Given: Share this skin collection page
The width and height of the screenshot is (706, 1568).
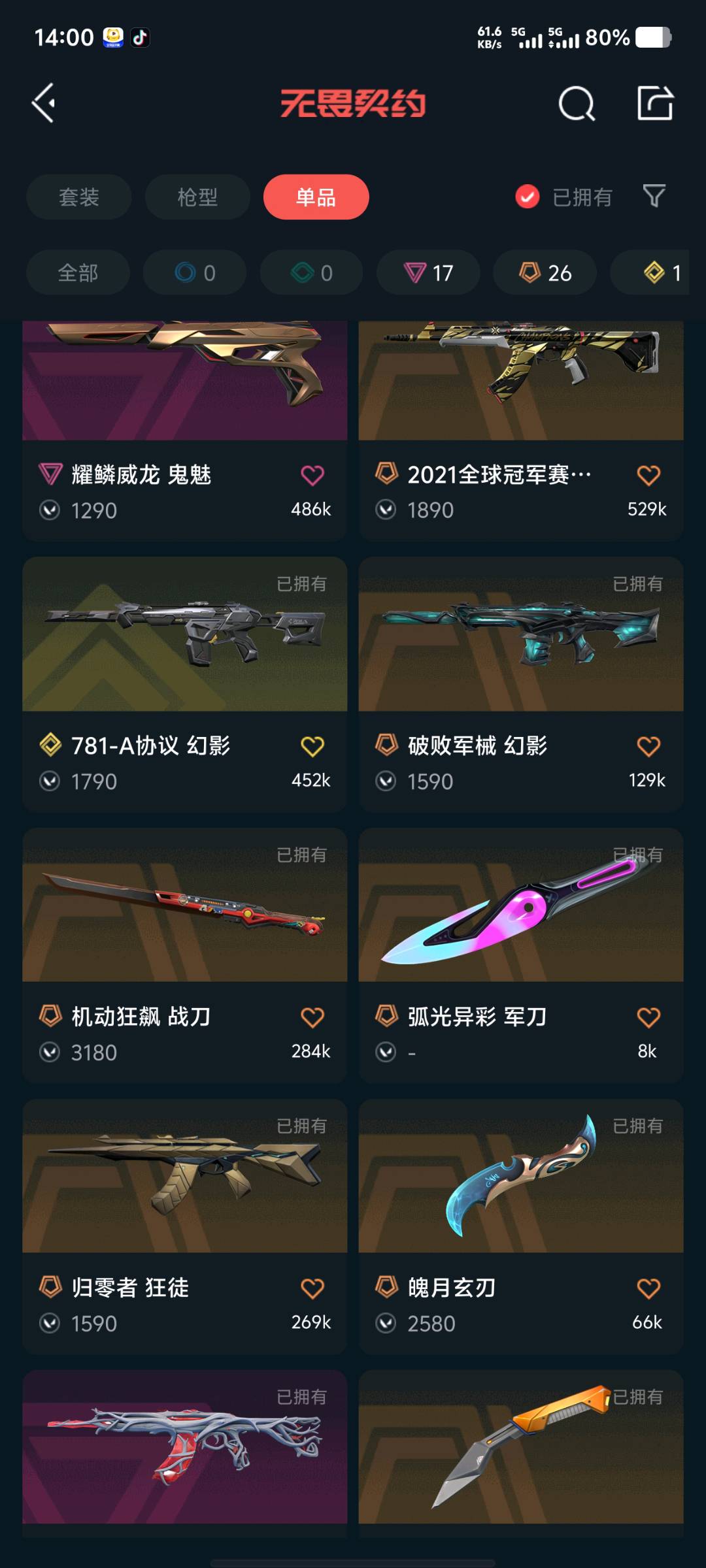Looking at the screenshot, I should pos(655,103).
